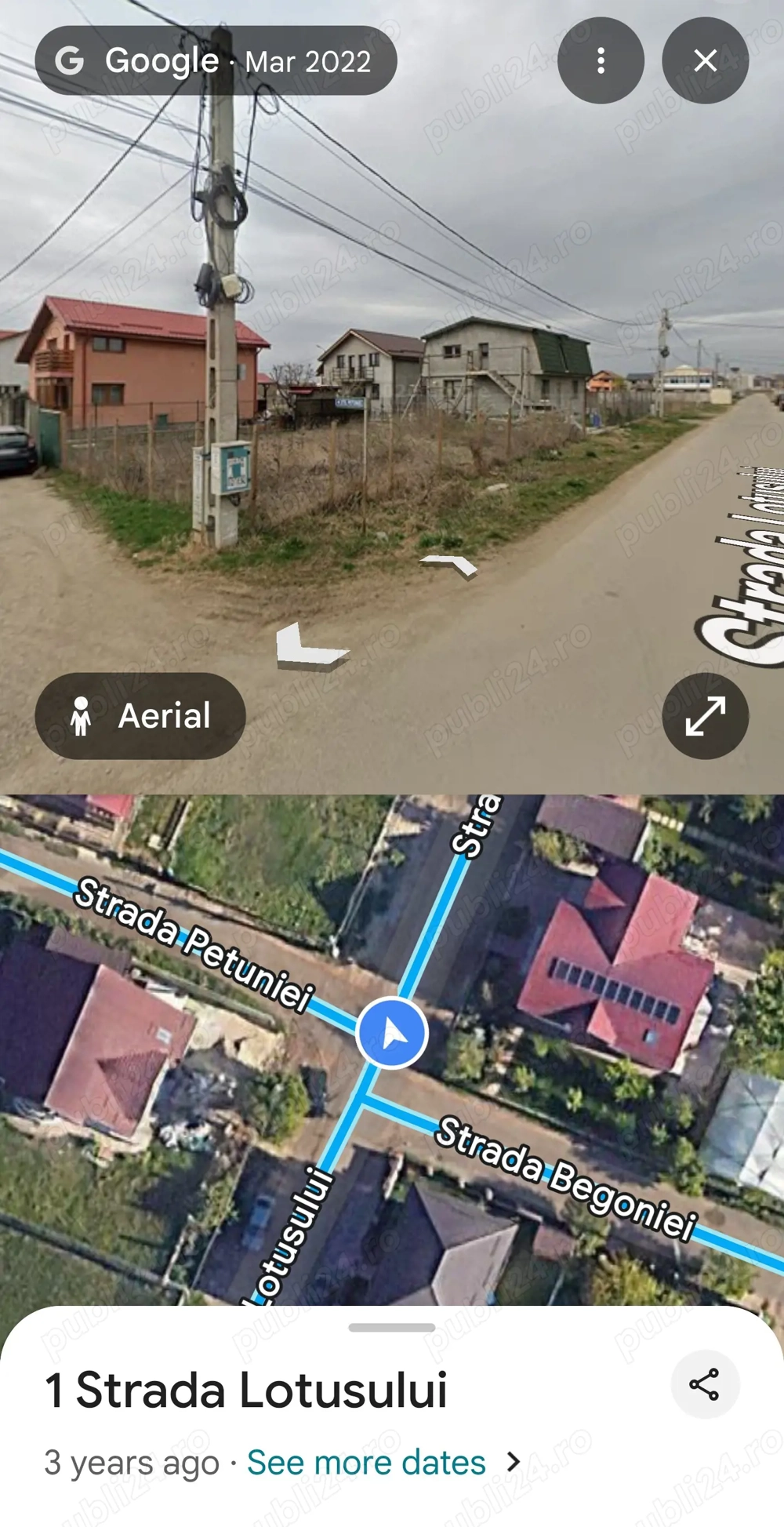The width and height of the screenshot is (784, 1527).
Task: Click the chevron next to See more dates
Action: tap(514, 1461)
